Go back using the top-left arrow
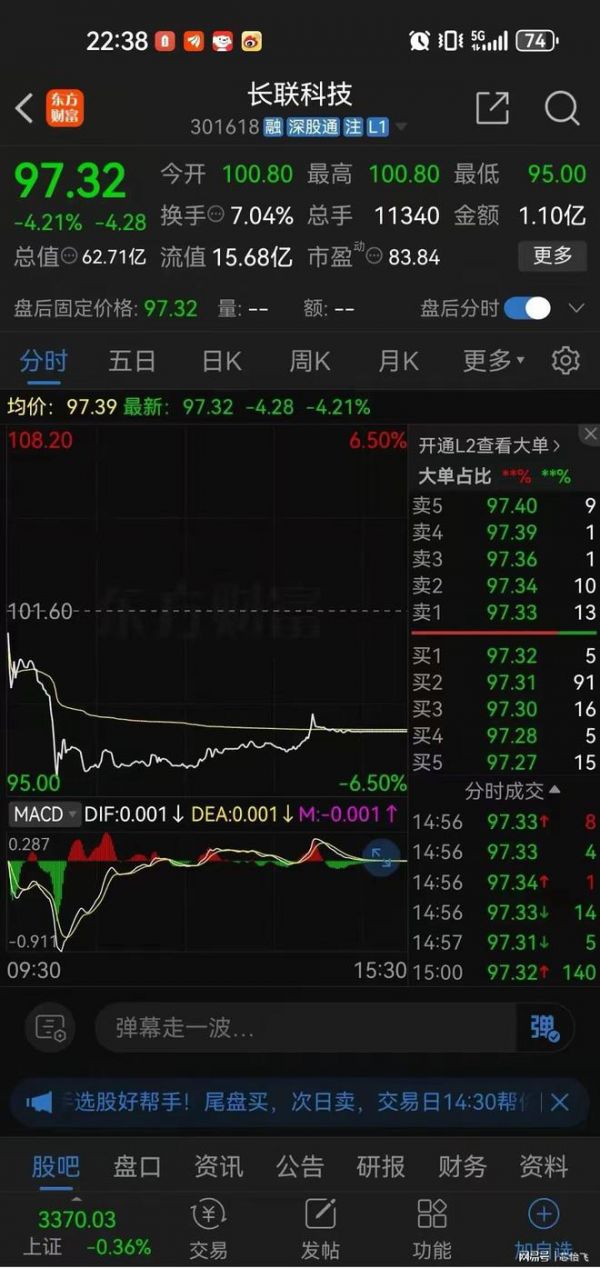This screenshot has height=1268, width=600. (25, 108)
